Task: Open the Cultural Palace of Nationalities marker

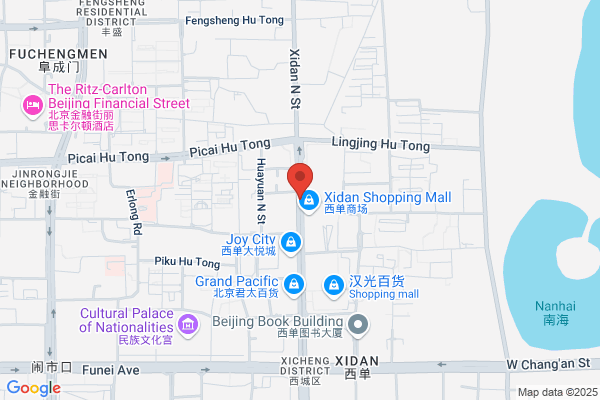Action: click(x=188, y=325)
